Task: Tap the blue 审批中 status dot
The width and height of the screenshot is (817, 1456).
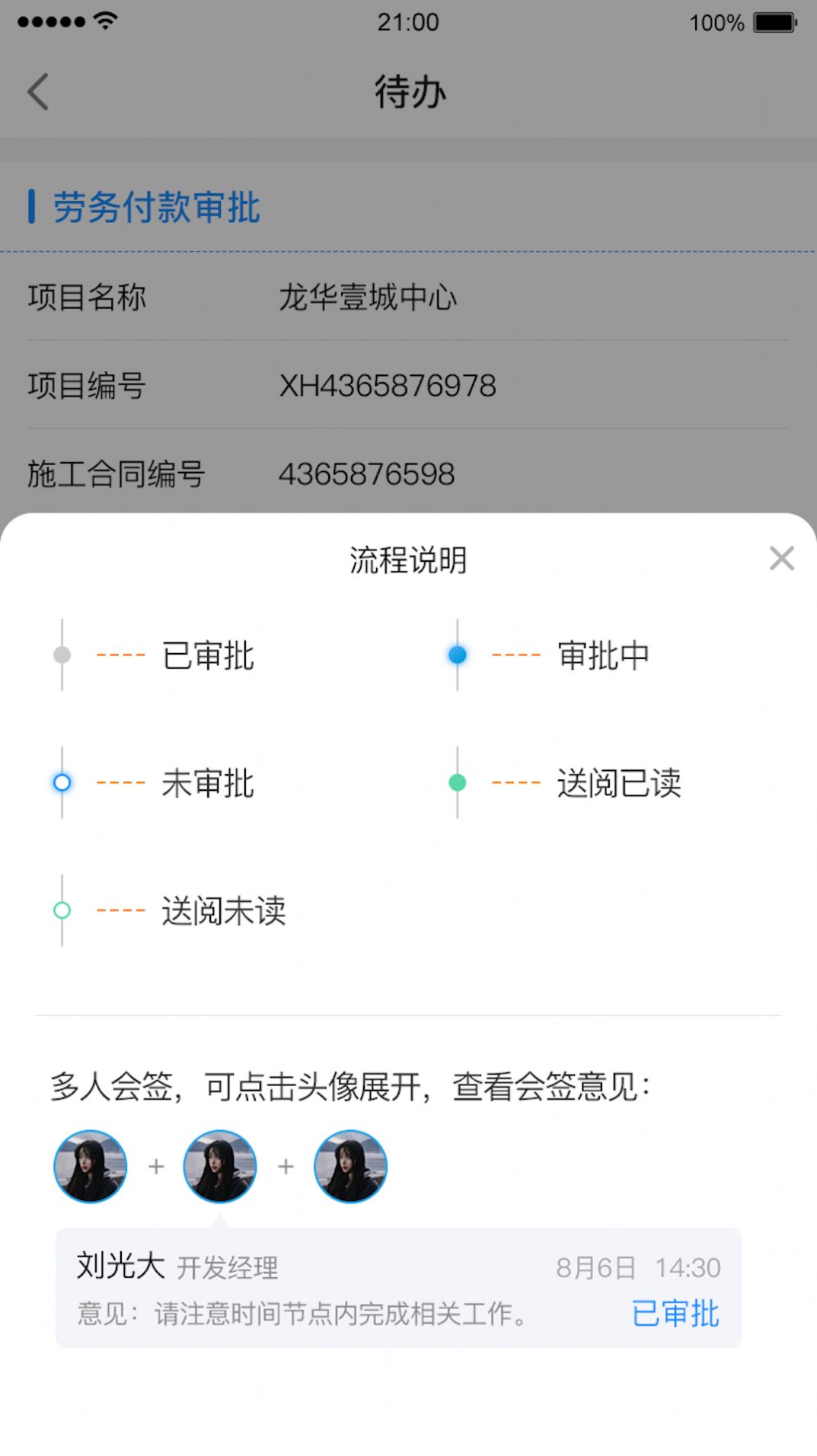Action: 457,655
